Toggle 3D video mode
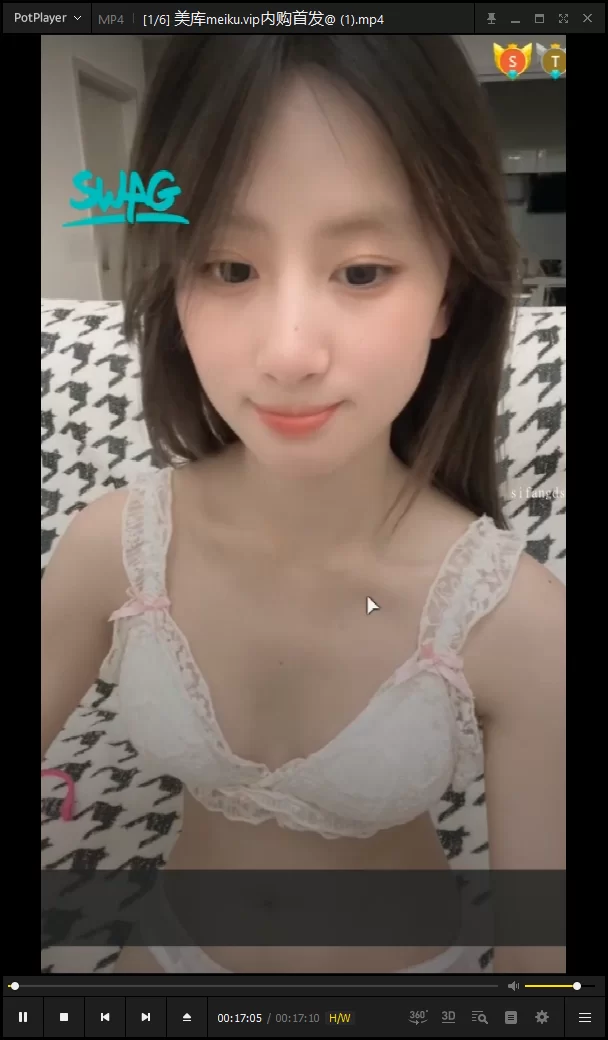The image size is (608, 1040). click(448, 1017)
